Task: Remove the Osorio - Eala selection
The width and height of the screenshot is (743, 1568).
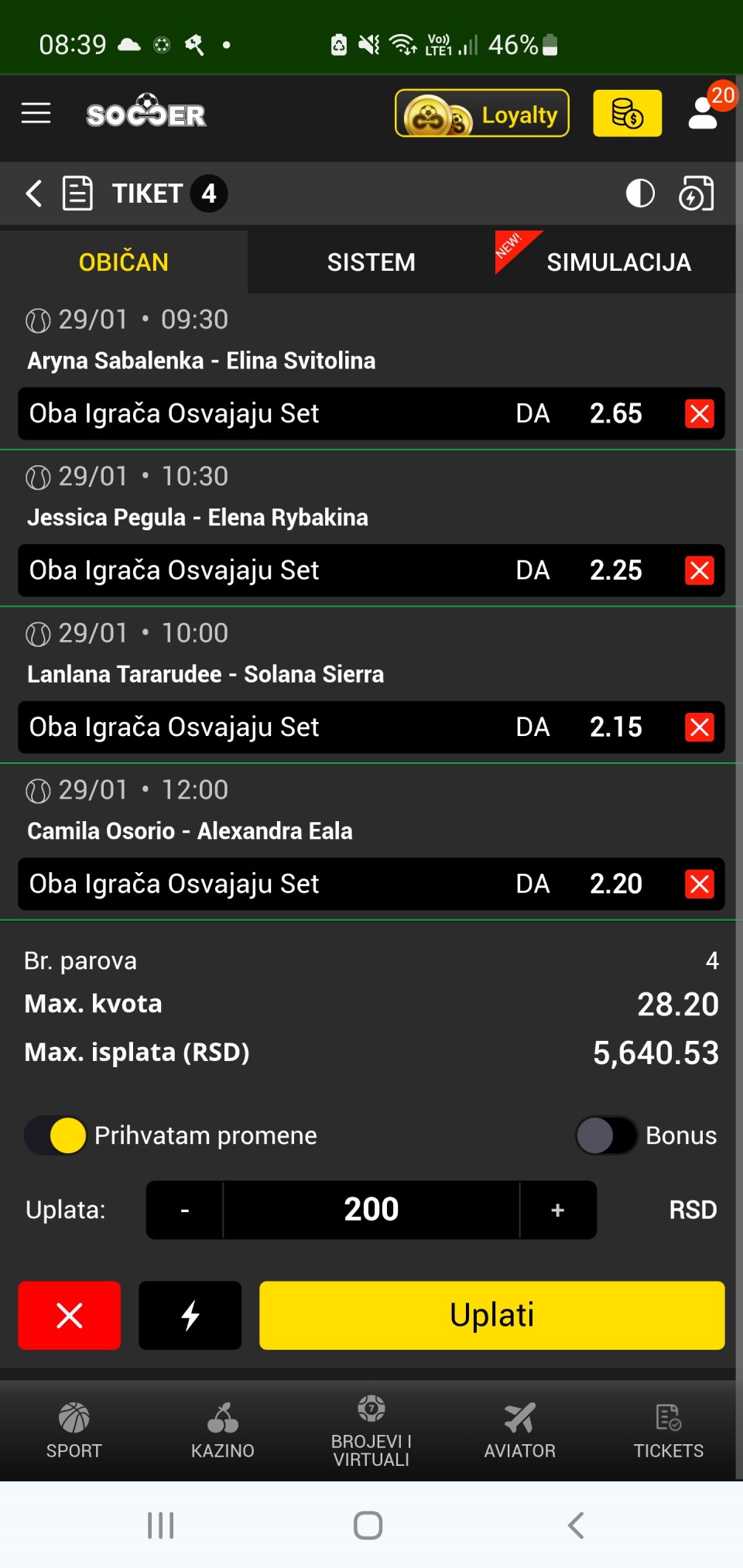Action: 700,884
